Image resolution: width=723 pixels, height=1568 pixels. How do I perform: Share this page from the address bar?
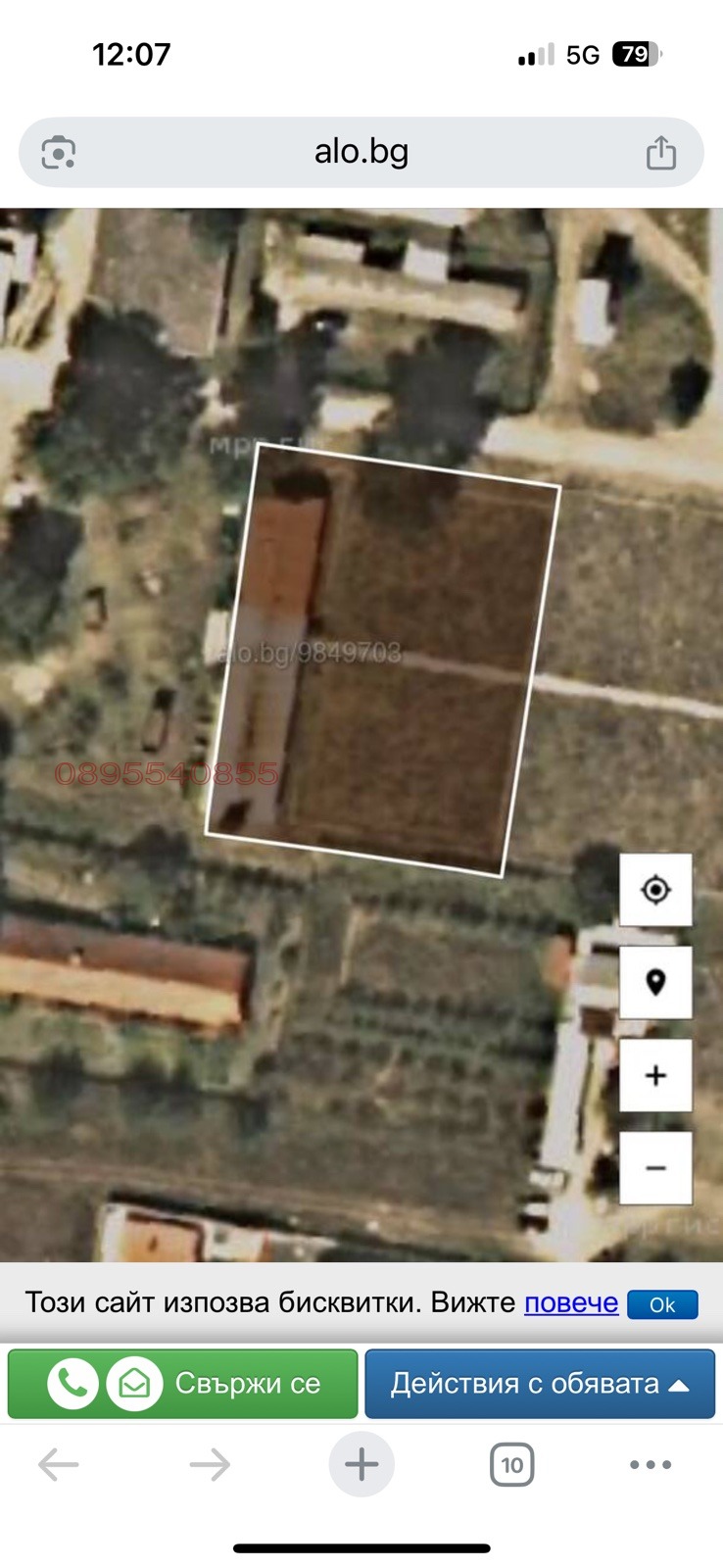[661, 153]
